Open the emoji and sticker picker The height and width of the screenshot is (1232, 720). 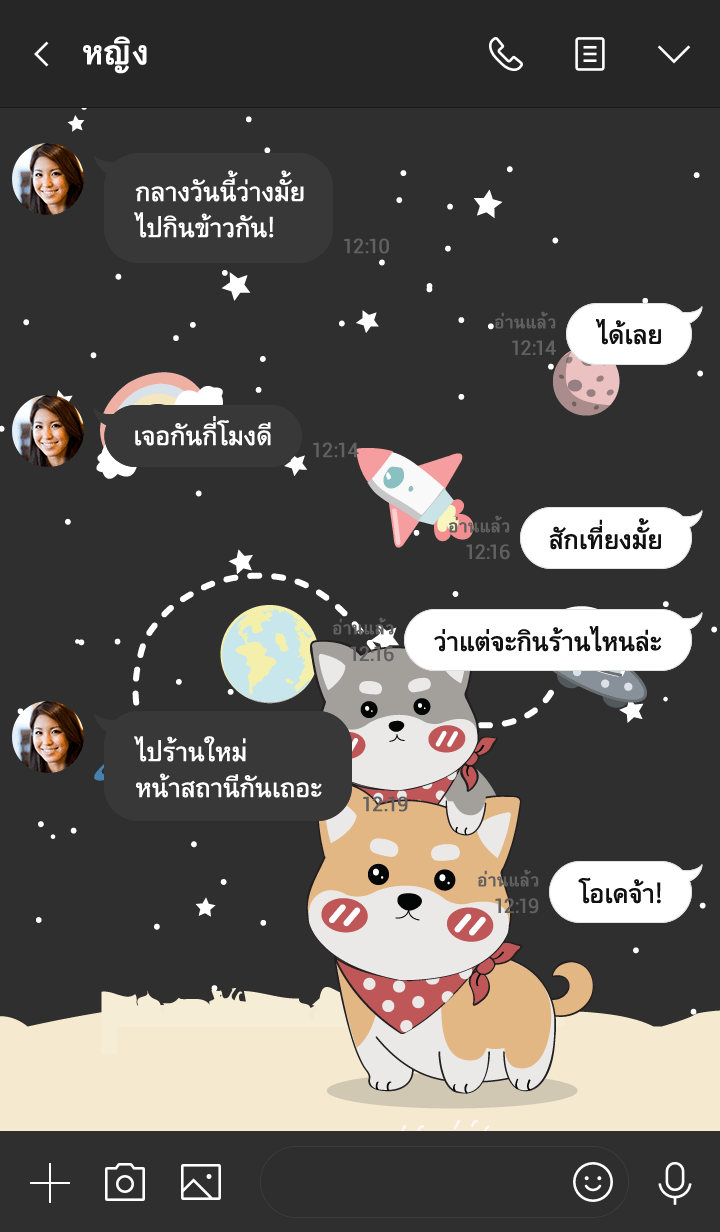point(592,1183)
